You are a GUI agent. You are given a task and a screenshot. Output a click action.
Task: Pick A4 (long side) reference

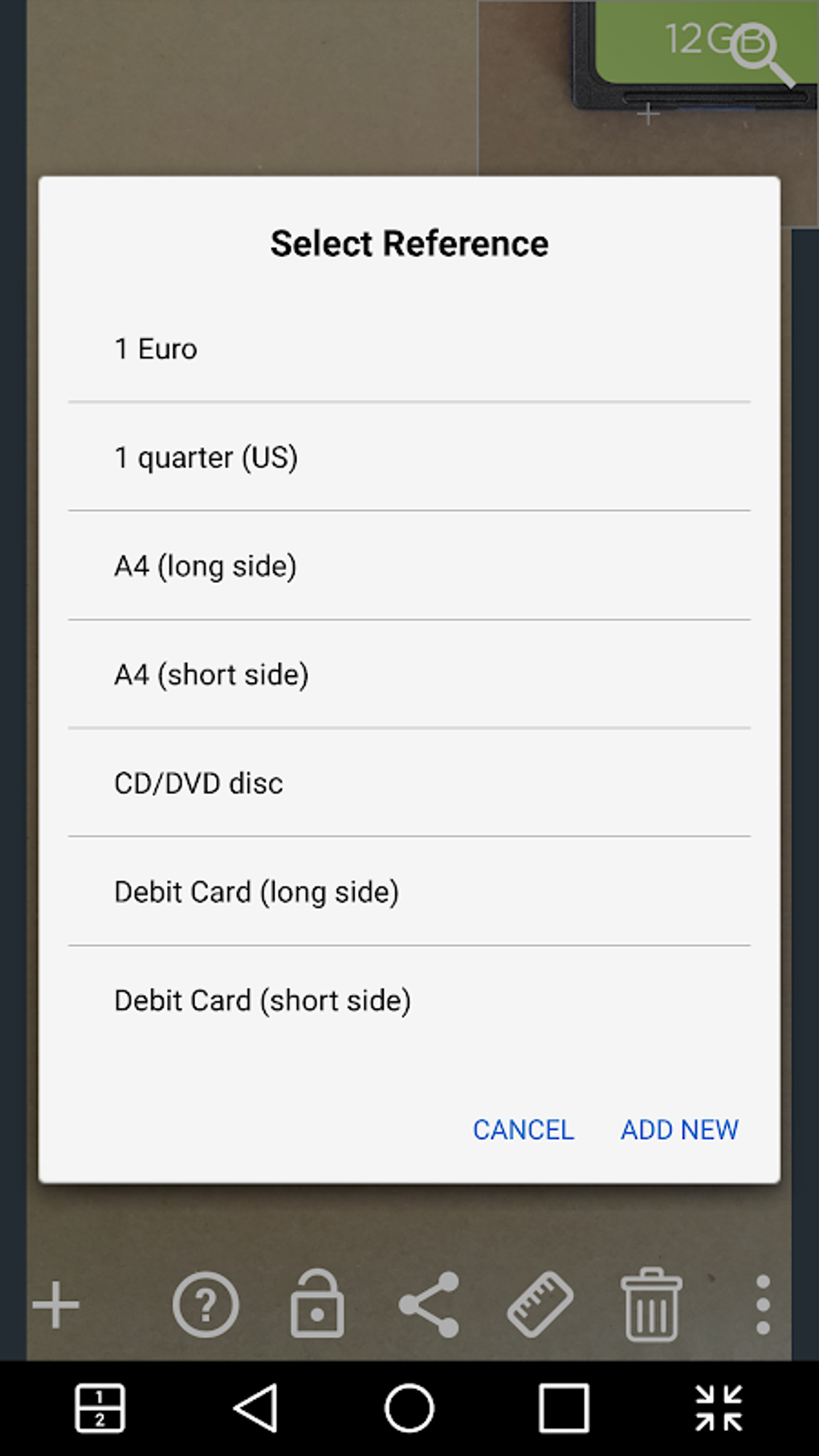[x=408, y=566]
